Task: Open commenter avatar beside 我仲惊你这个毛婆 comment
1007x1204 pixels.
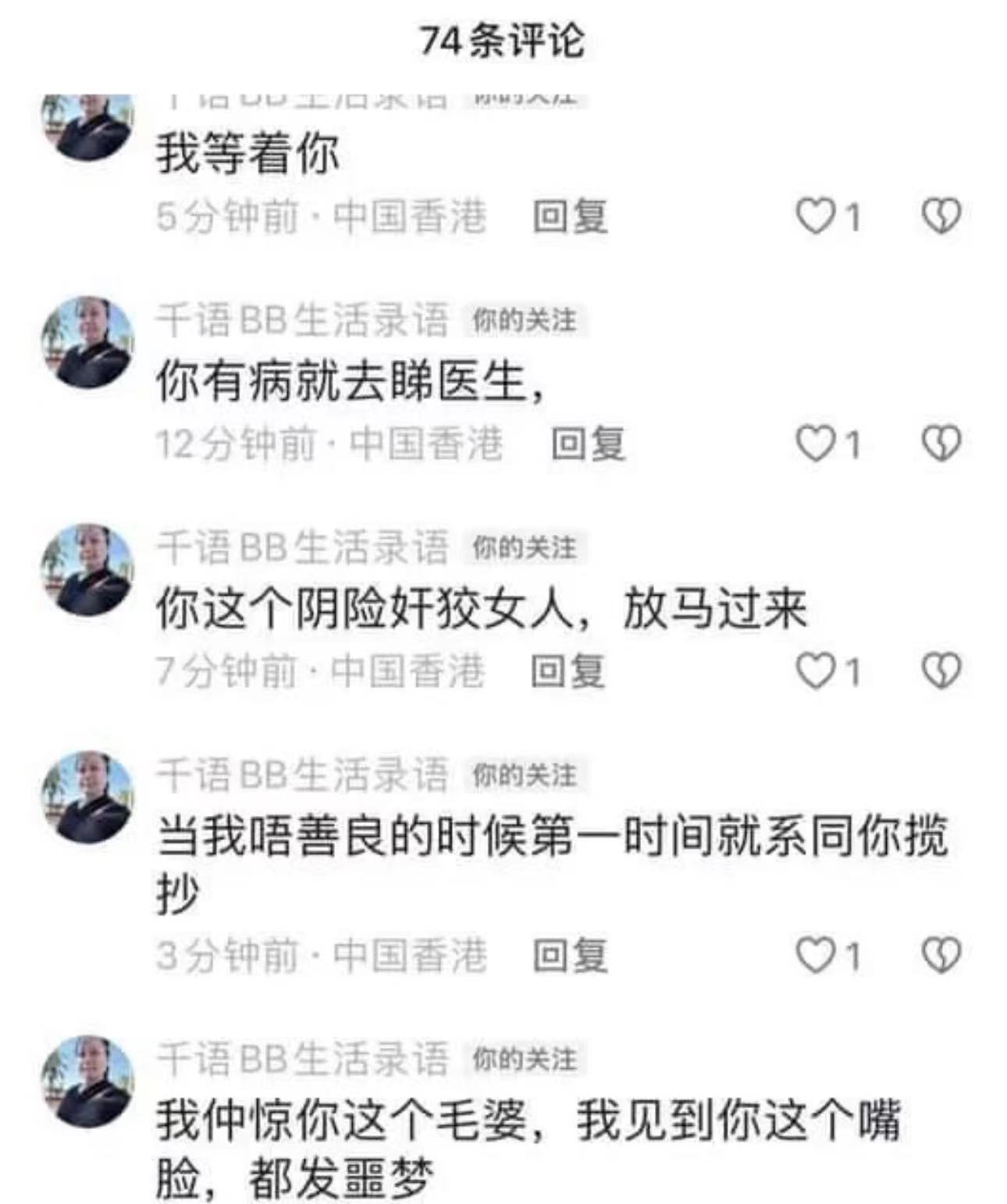Action: [x=87, y=1081]
